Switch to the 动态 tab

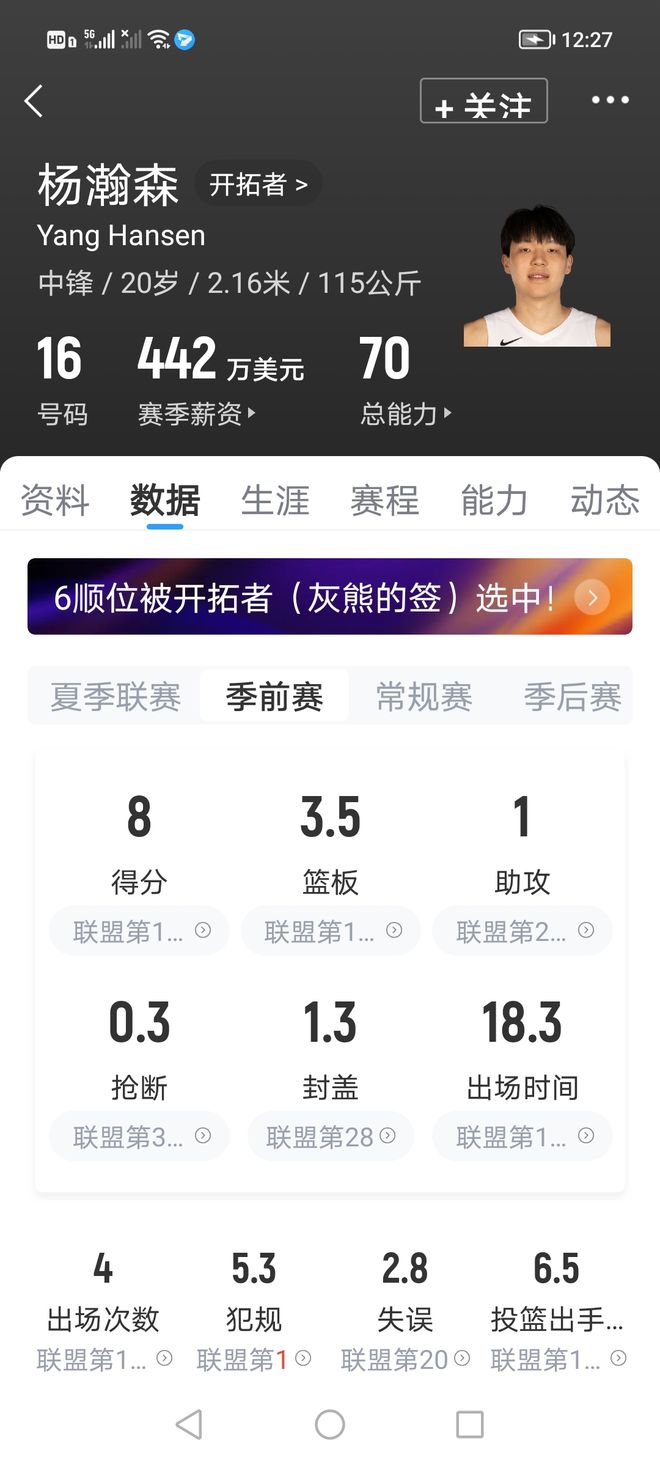pyautogui.click(x=604, y=500)
